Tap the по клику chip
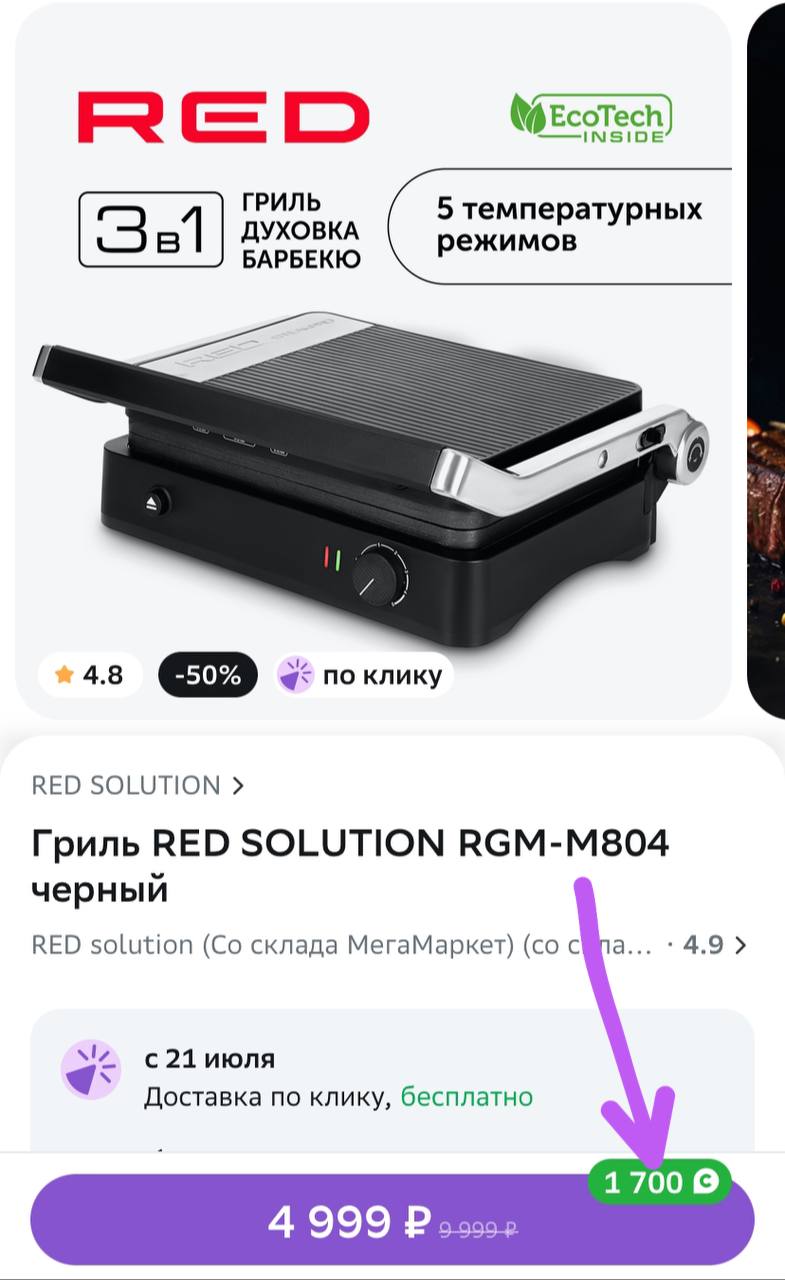 point(361,675)
